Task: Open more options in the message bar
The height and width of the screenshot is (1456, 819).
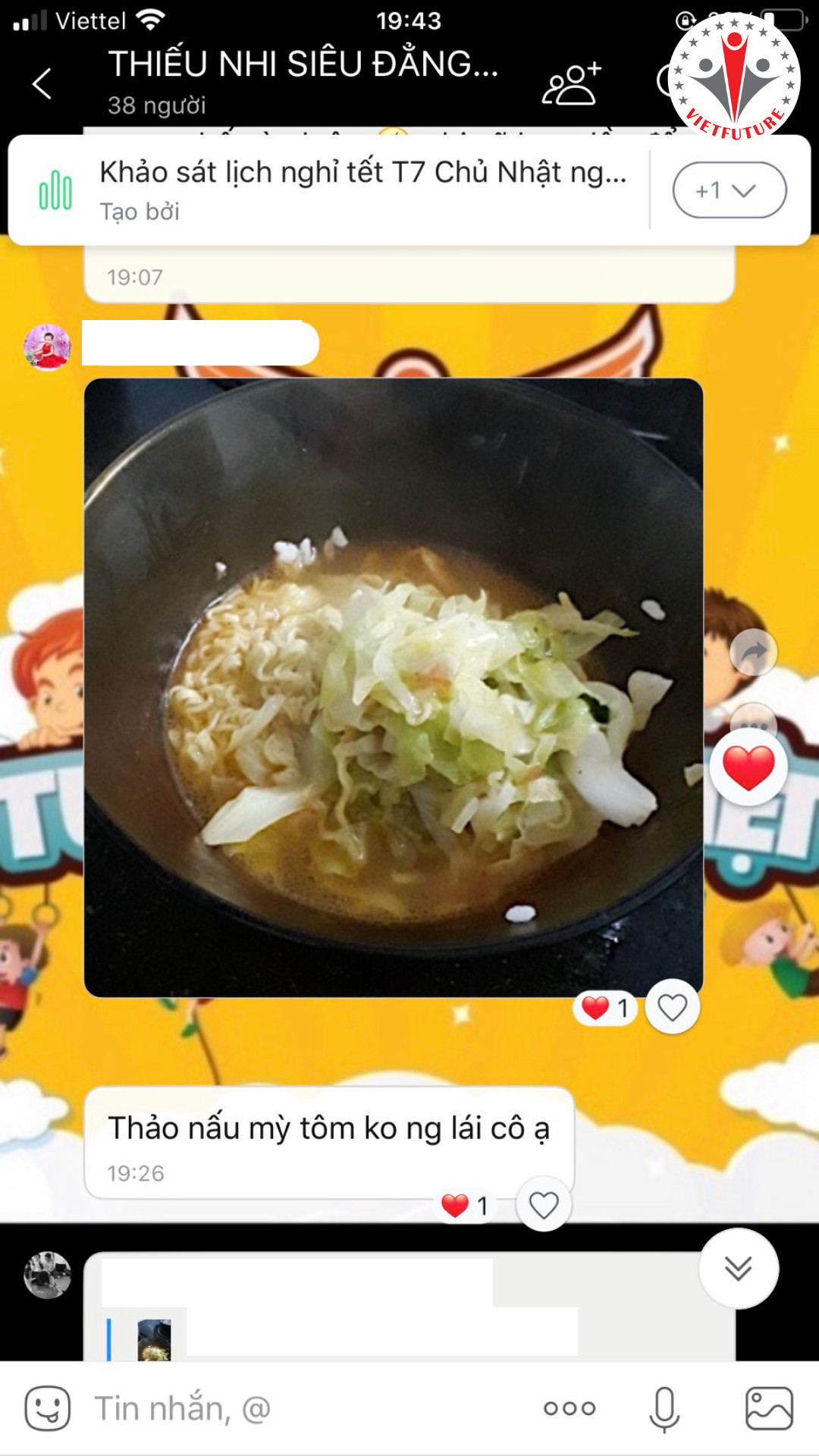Action: [570, 1409]
